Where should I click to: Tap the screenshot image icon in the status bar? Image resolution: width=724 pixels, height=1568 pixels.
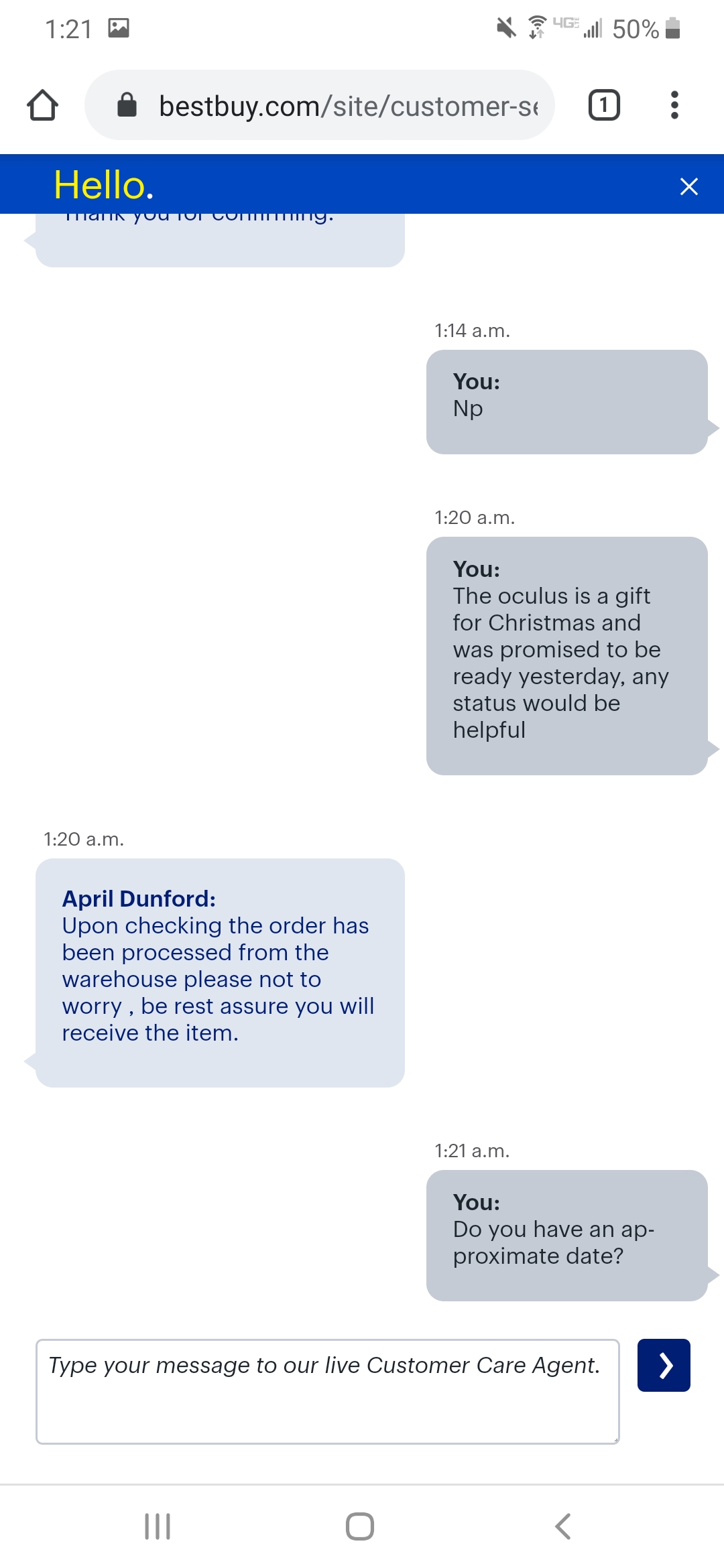[x=119, y=28]
